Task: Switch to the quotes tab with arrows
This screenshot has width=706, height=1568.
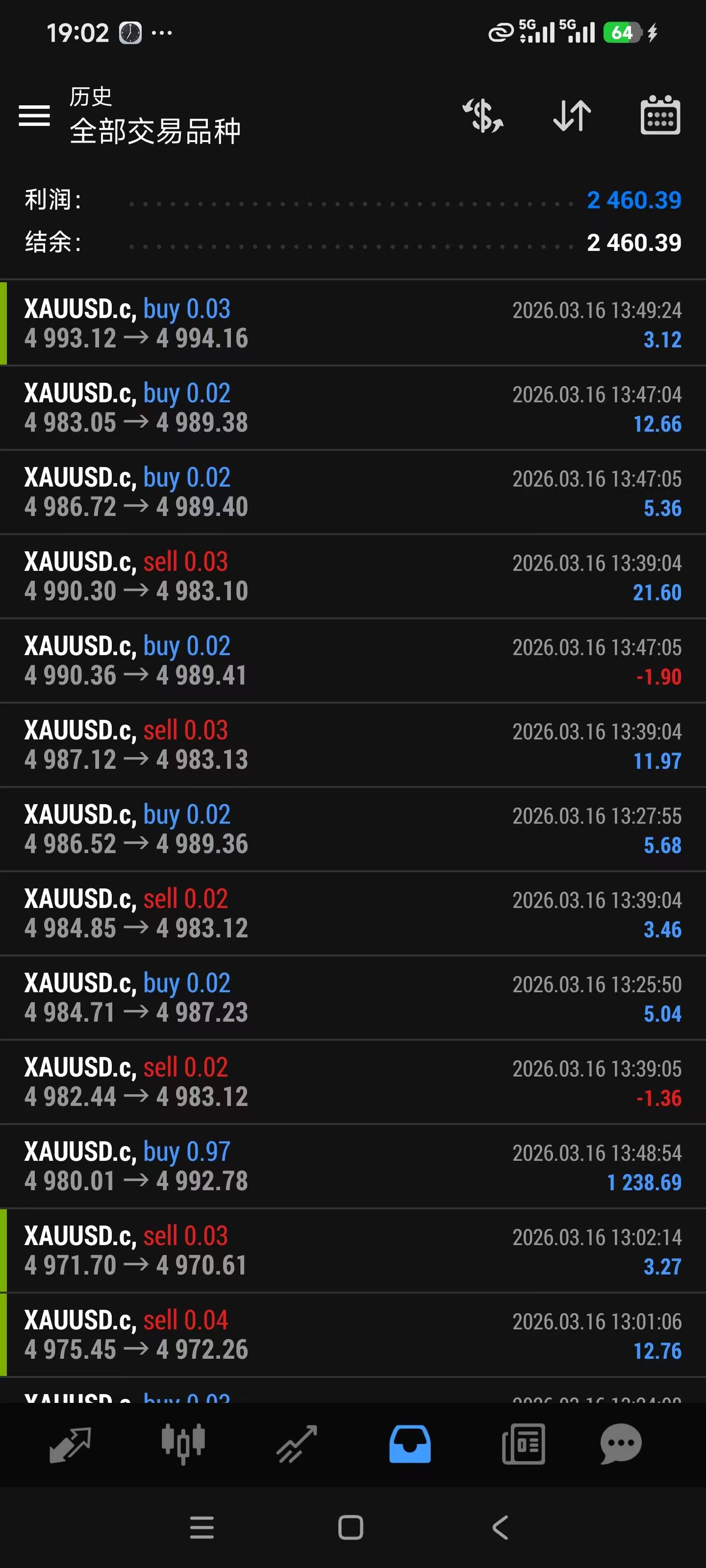Action: pyautogui.click(x=70, y=1444)
